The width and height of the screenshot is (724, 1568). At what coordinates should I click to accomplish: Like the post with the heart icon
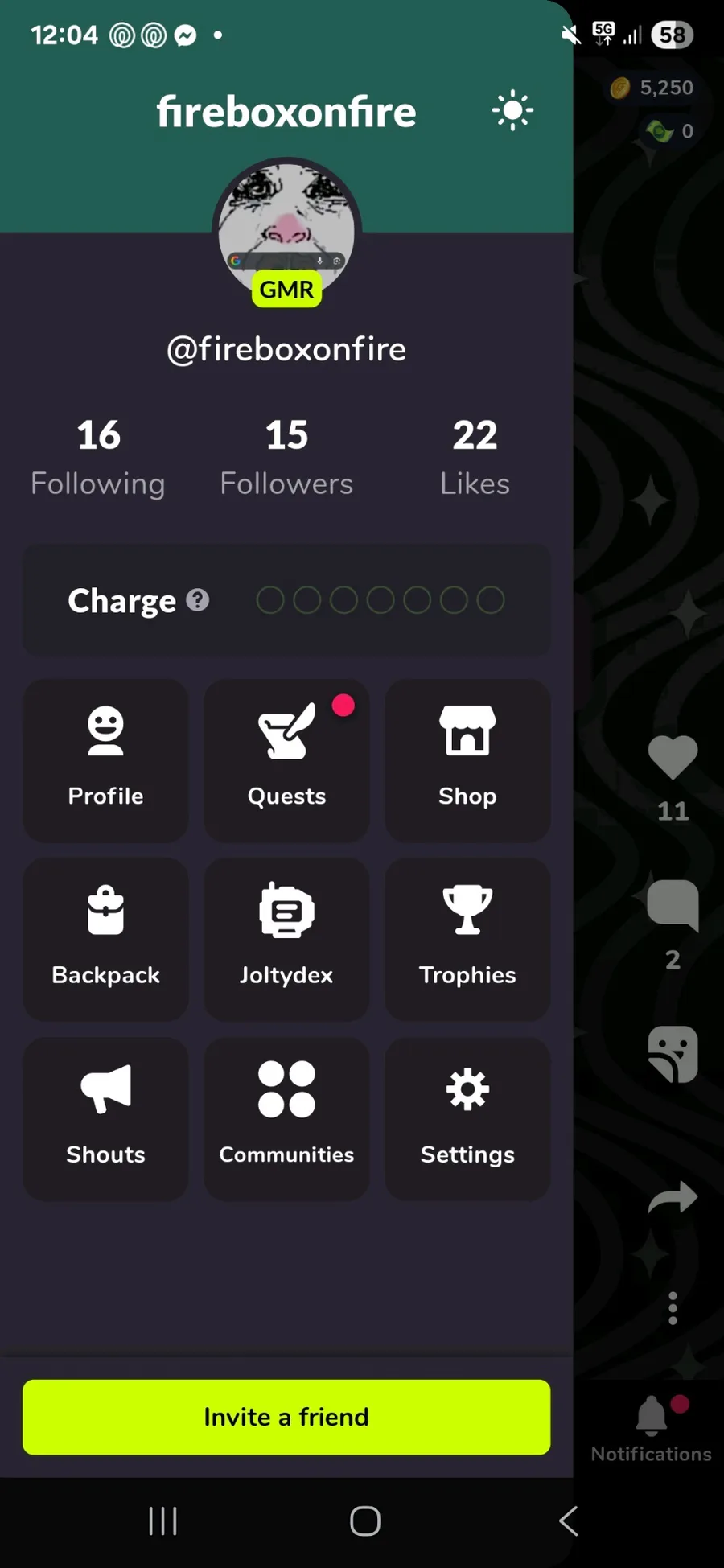[x=673, y=758]
